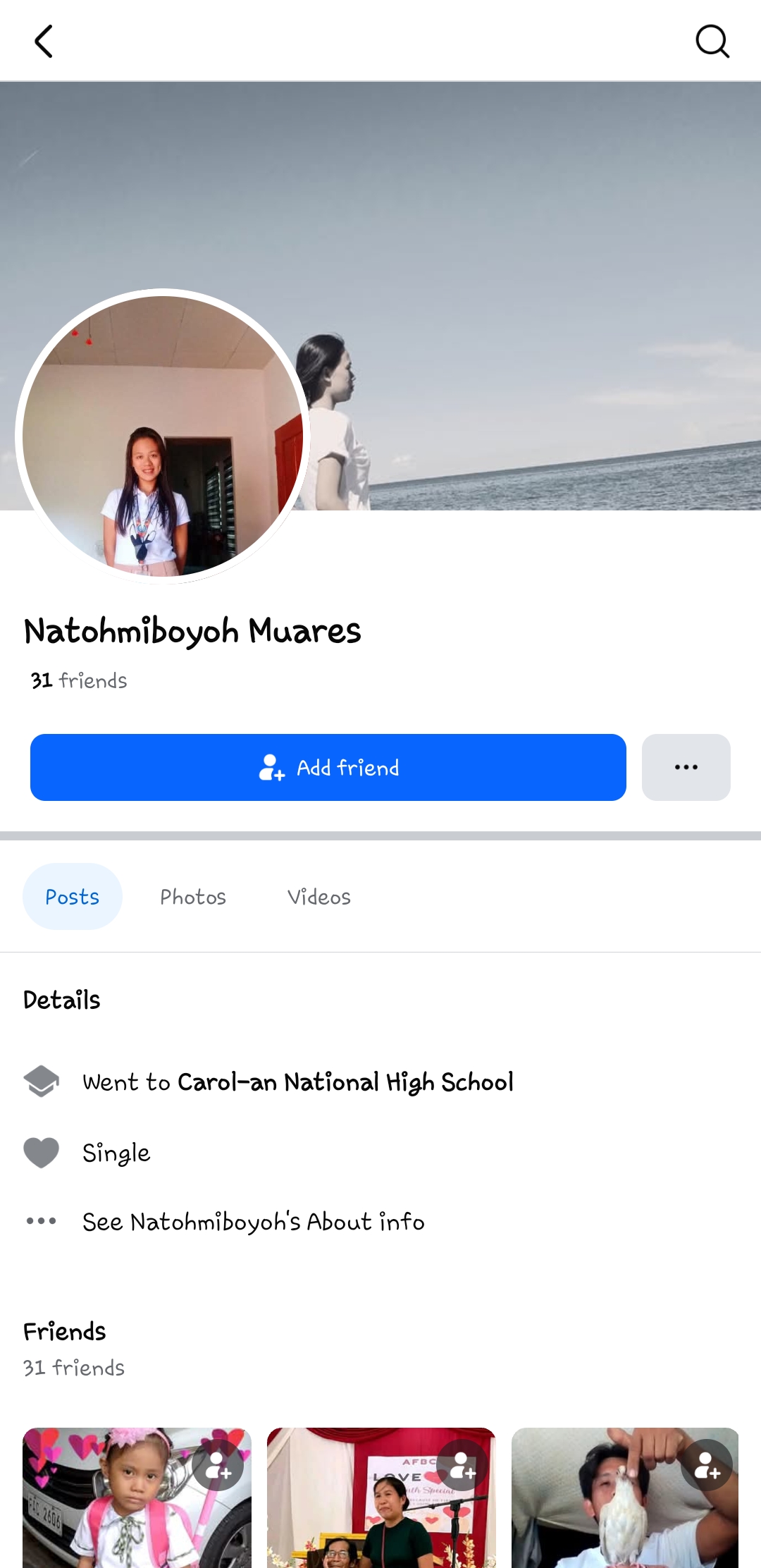The image size is (761, 1568).
Task: See Natohmiboyoh's About info
Action: pyautogui.click(x=254, y=1221)
